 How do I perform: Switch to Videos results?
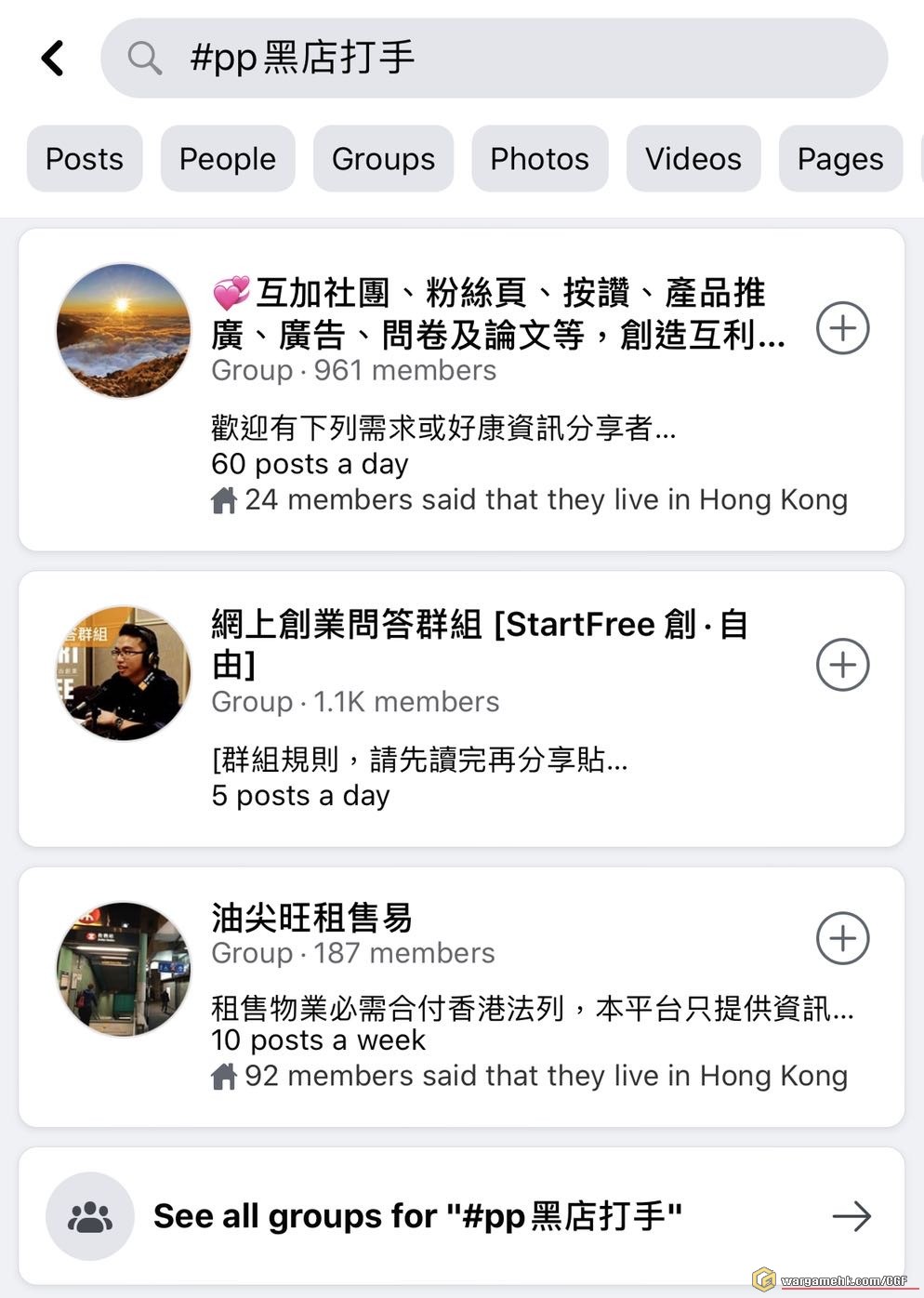[x=693, y=159]
